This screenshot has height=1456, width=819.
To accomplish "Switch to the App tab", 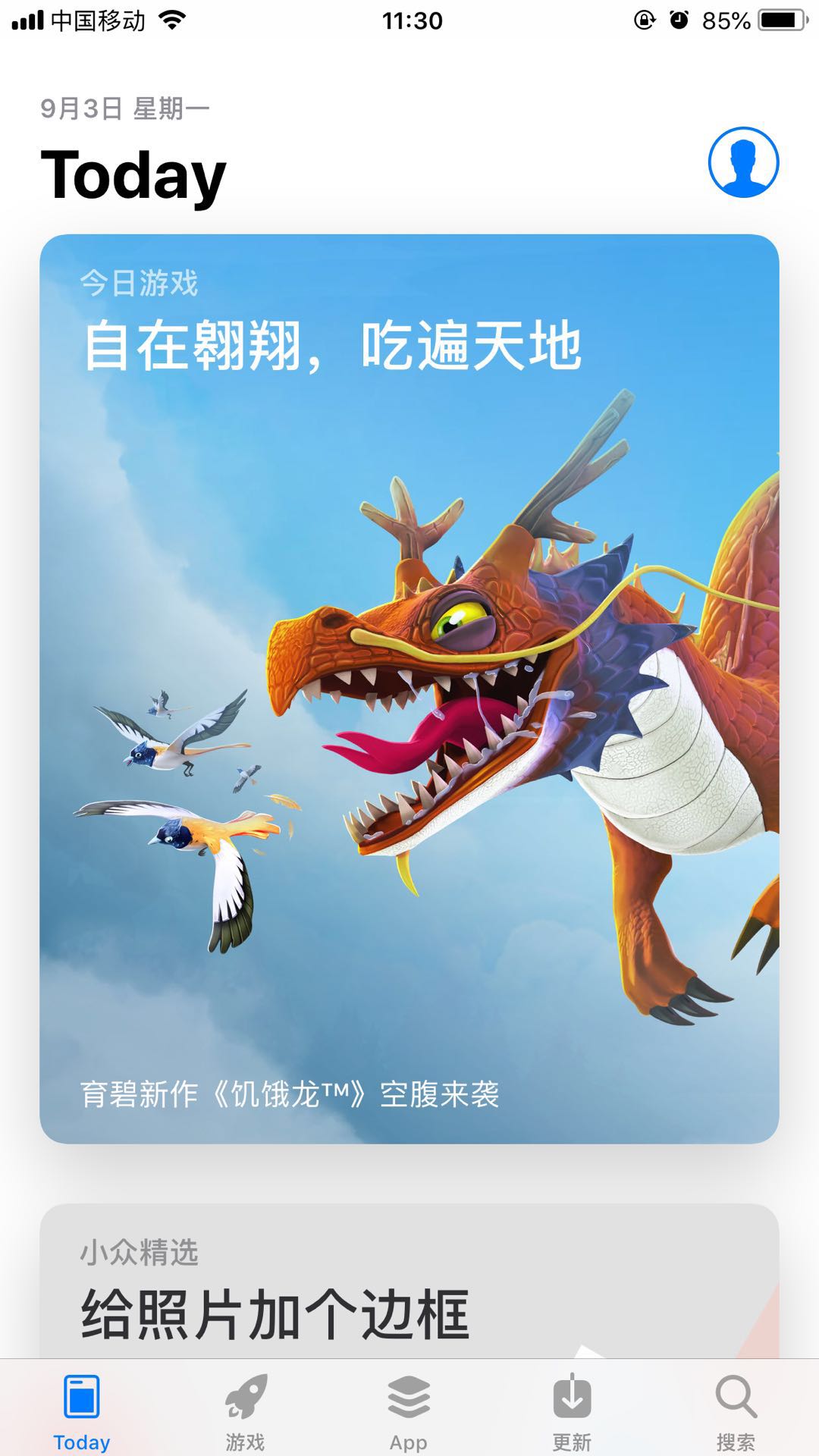I will pyautogui.click(x=409, y=1412).
